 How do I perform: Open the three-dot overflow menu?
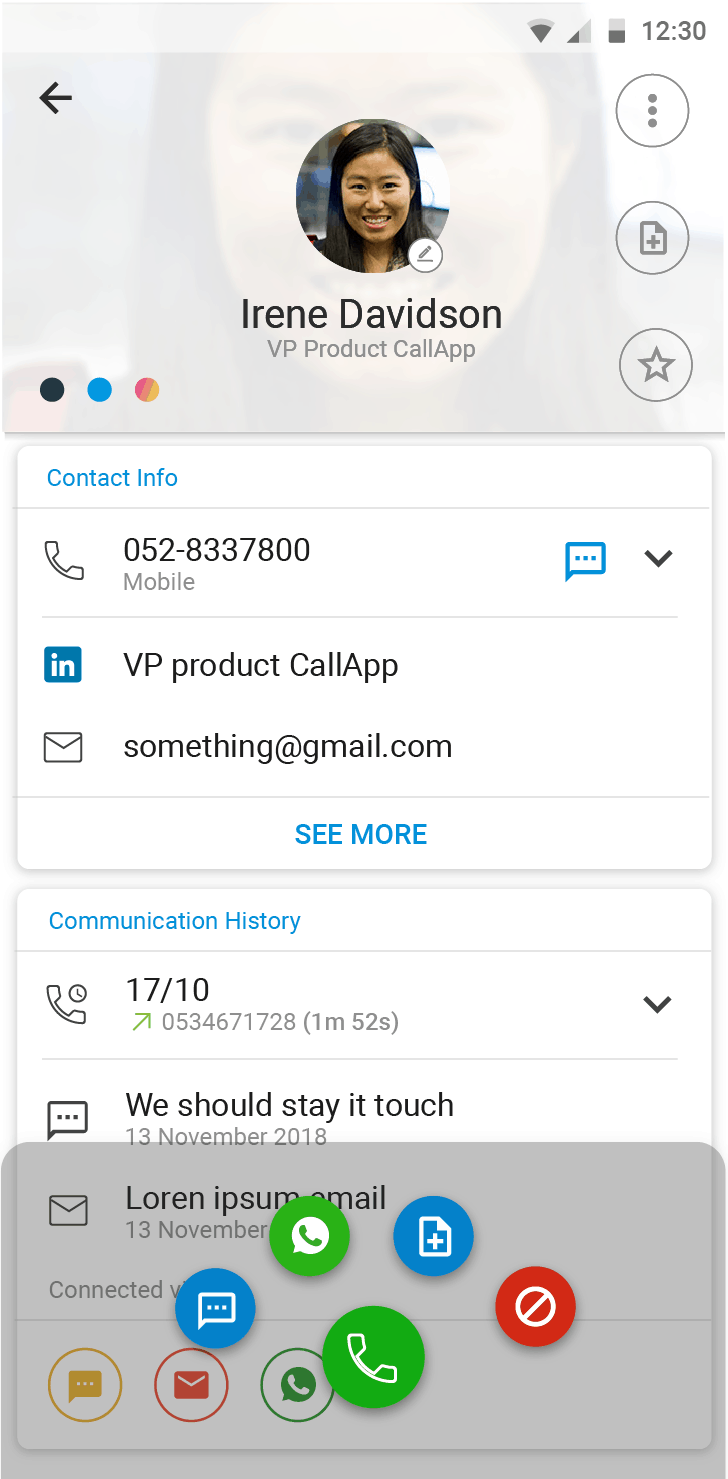point(652,110)
